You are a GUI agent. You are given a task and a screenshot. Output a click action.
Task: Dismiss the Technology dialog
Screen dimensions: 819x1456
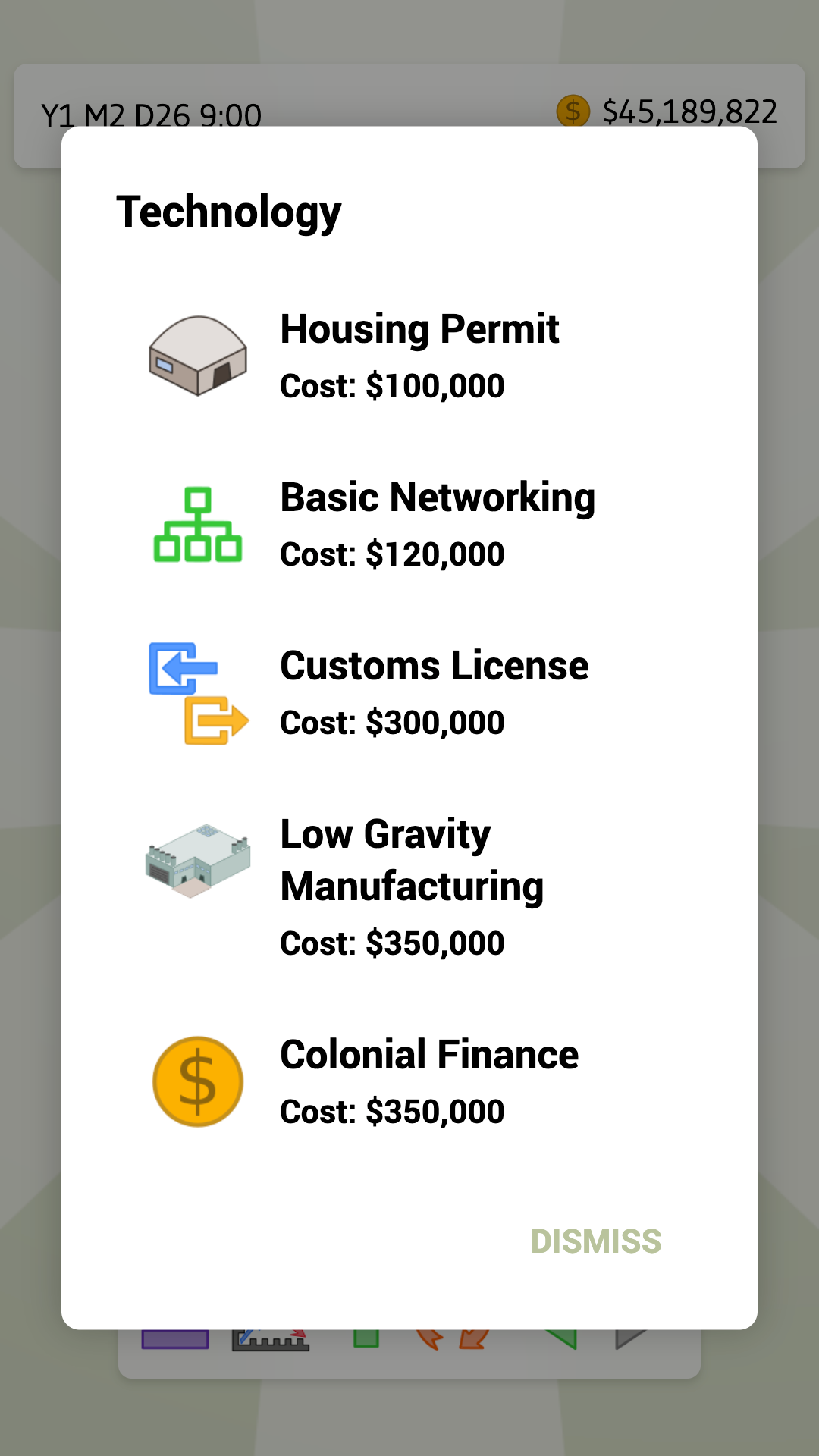coord(595,1241)
